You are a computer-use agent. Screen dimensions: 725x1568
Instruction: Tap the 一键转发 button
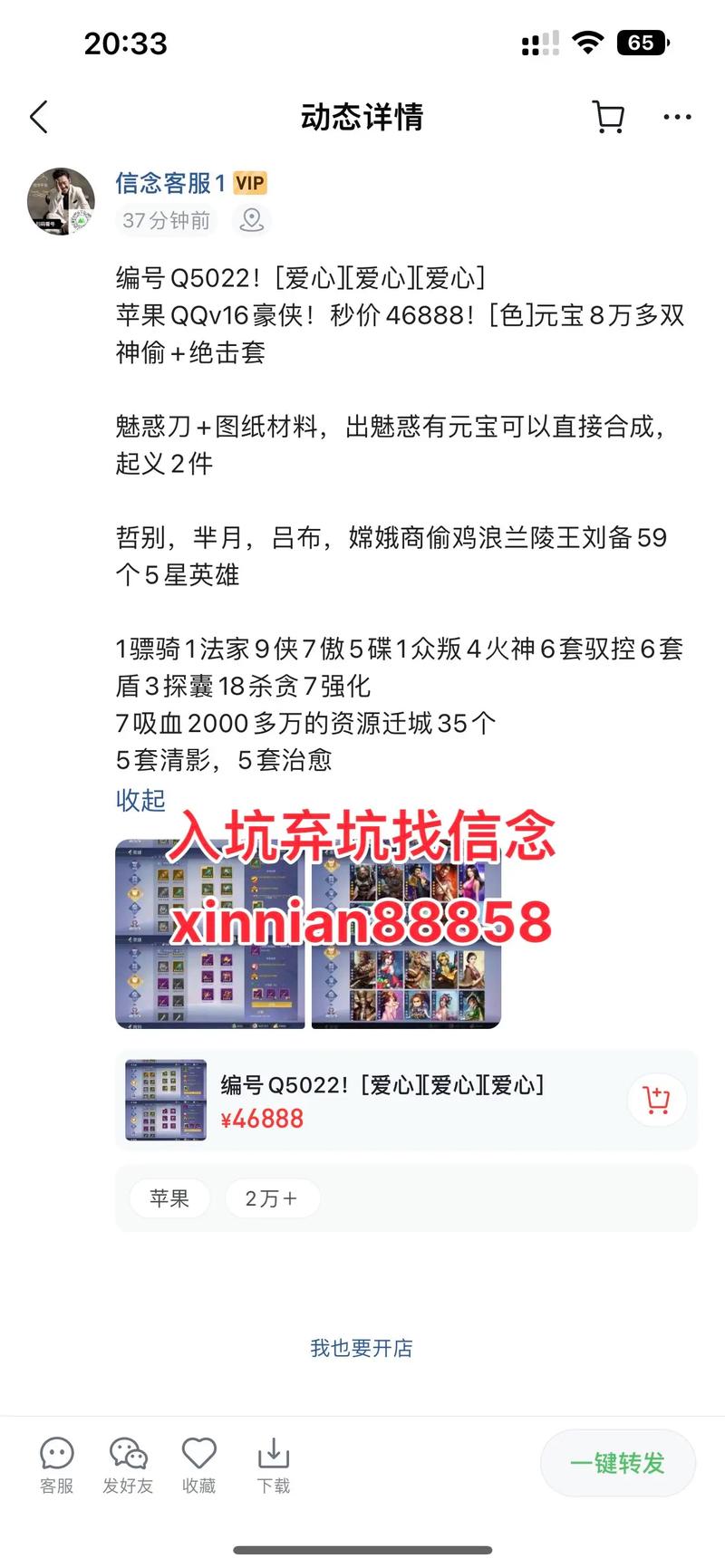point(617,1463)
